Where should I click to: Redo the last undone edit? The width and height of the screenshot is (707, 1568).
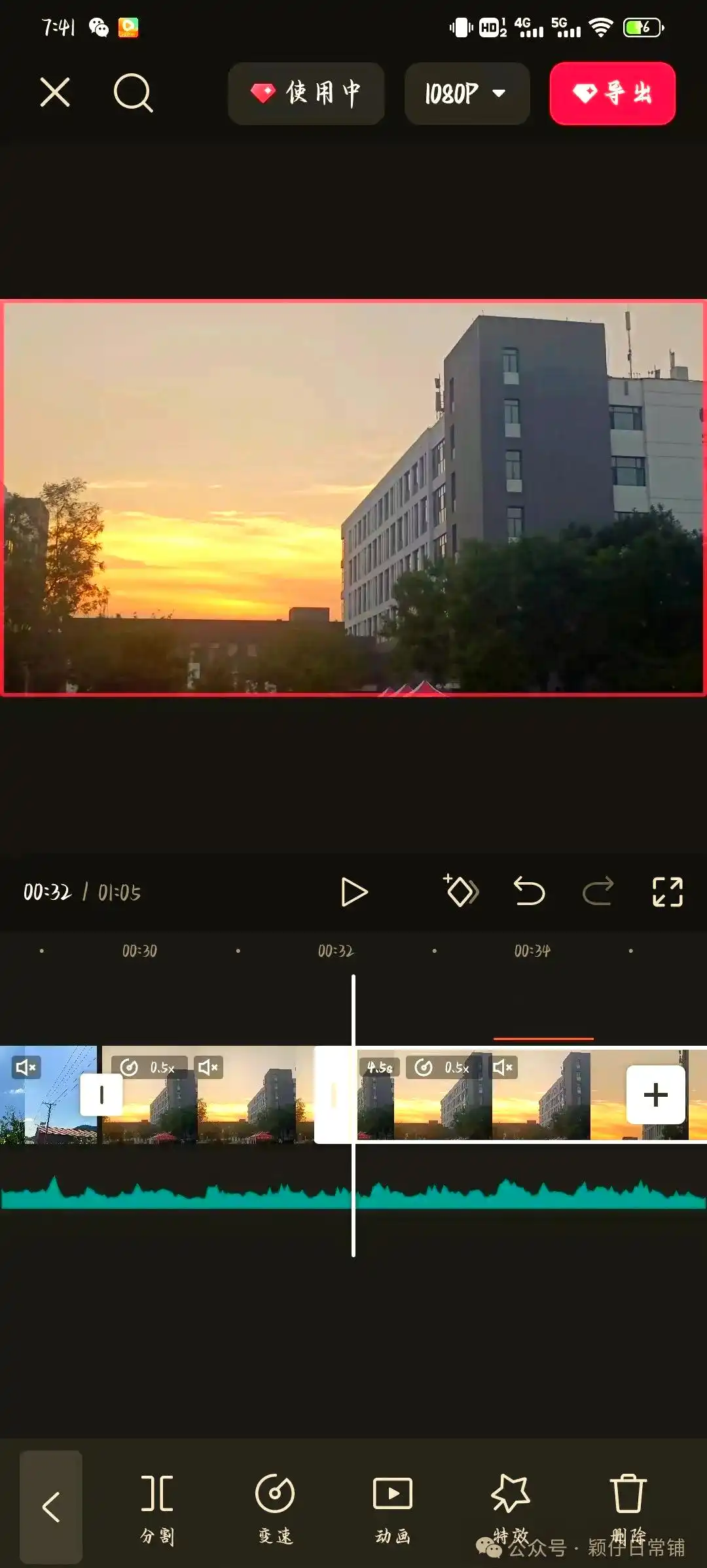598,891
